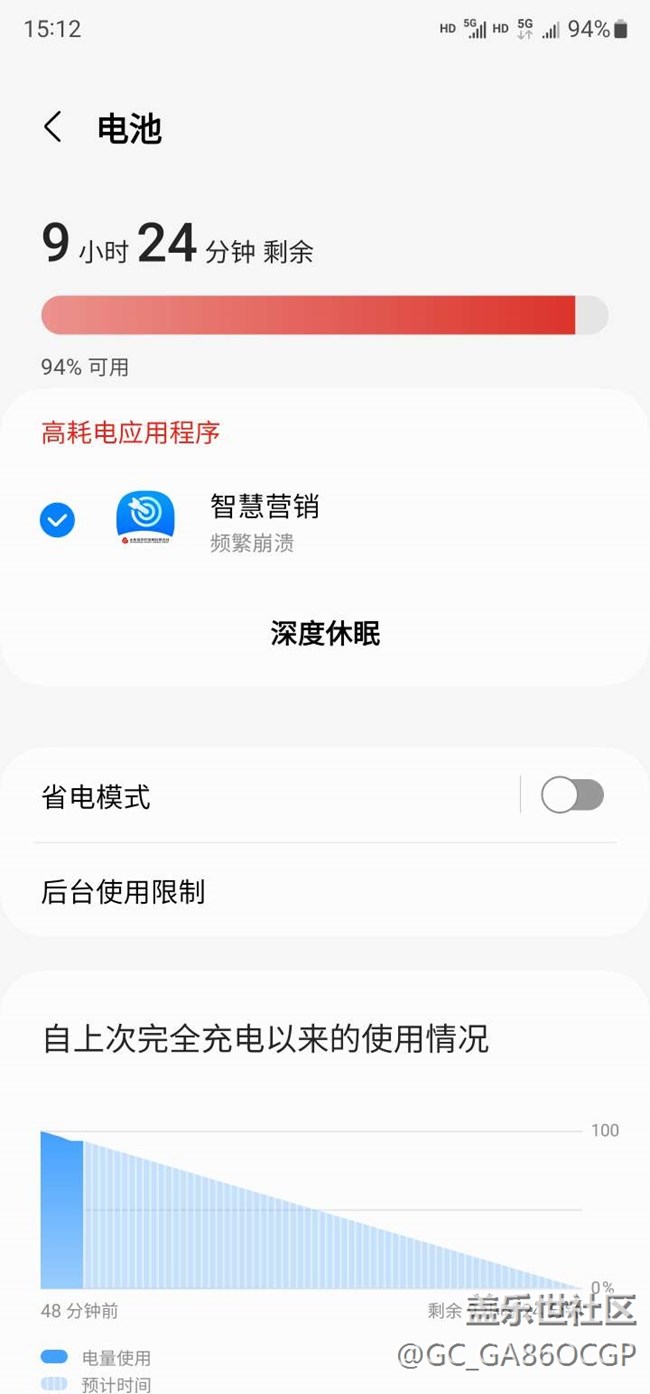Go back from the 电池 screen

click(53, 128)
